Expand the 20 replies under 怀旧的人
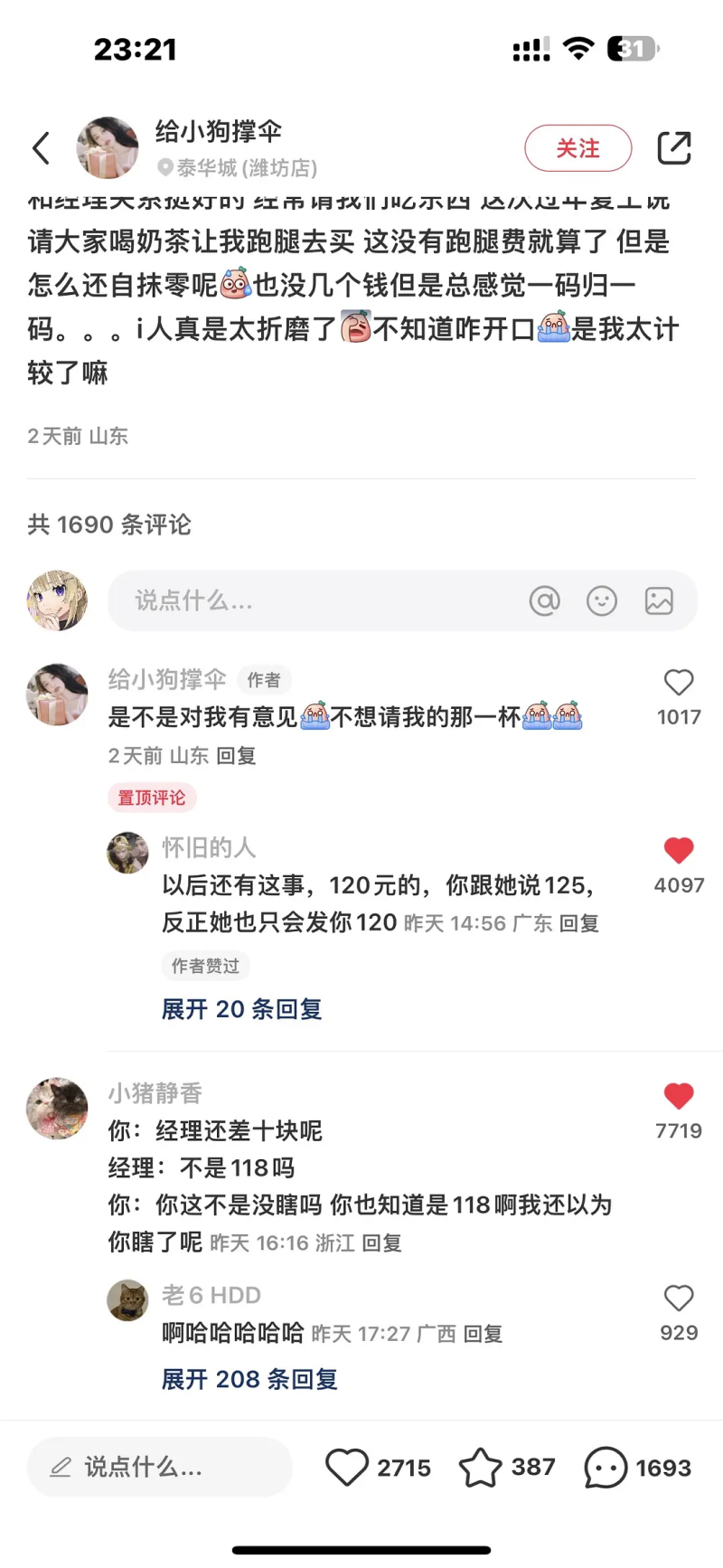723x1568 pixels. [241, 1009]
